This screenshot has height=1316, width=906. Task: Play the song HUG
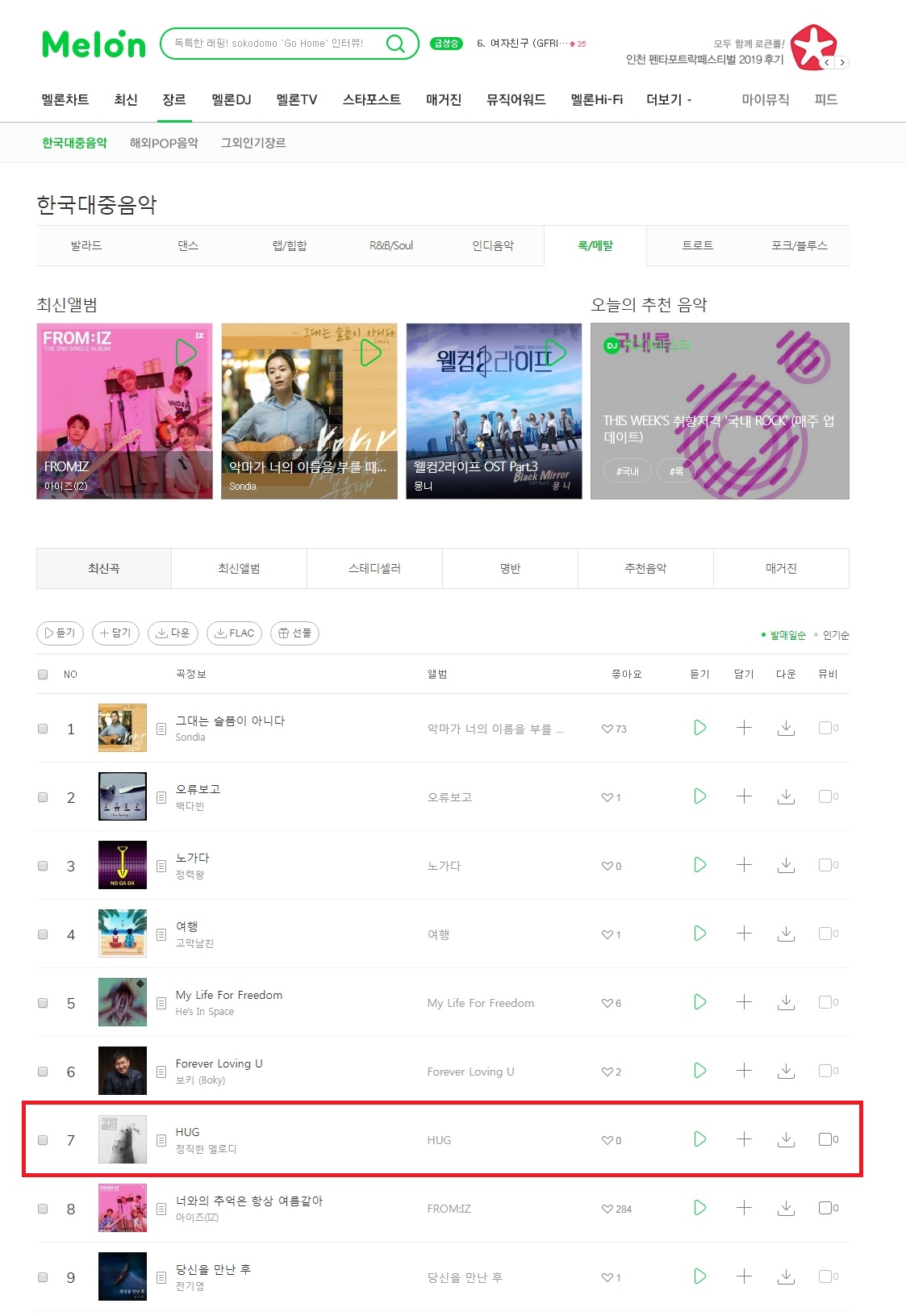699,1139
